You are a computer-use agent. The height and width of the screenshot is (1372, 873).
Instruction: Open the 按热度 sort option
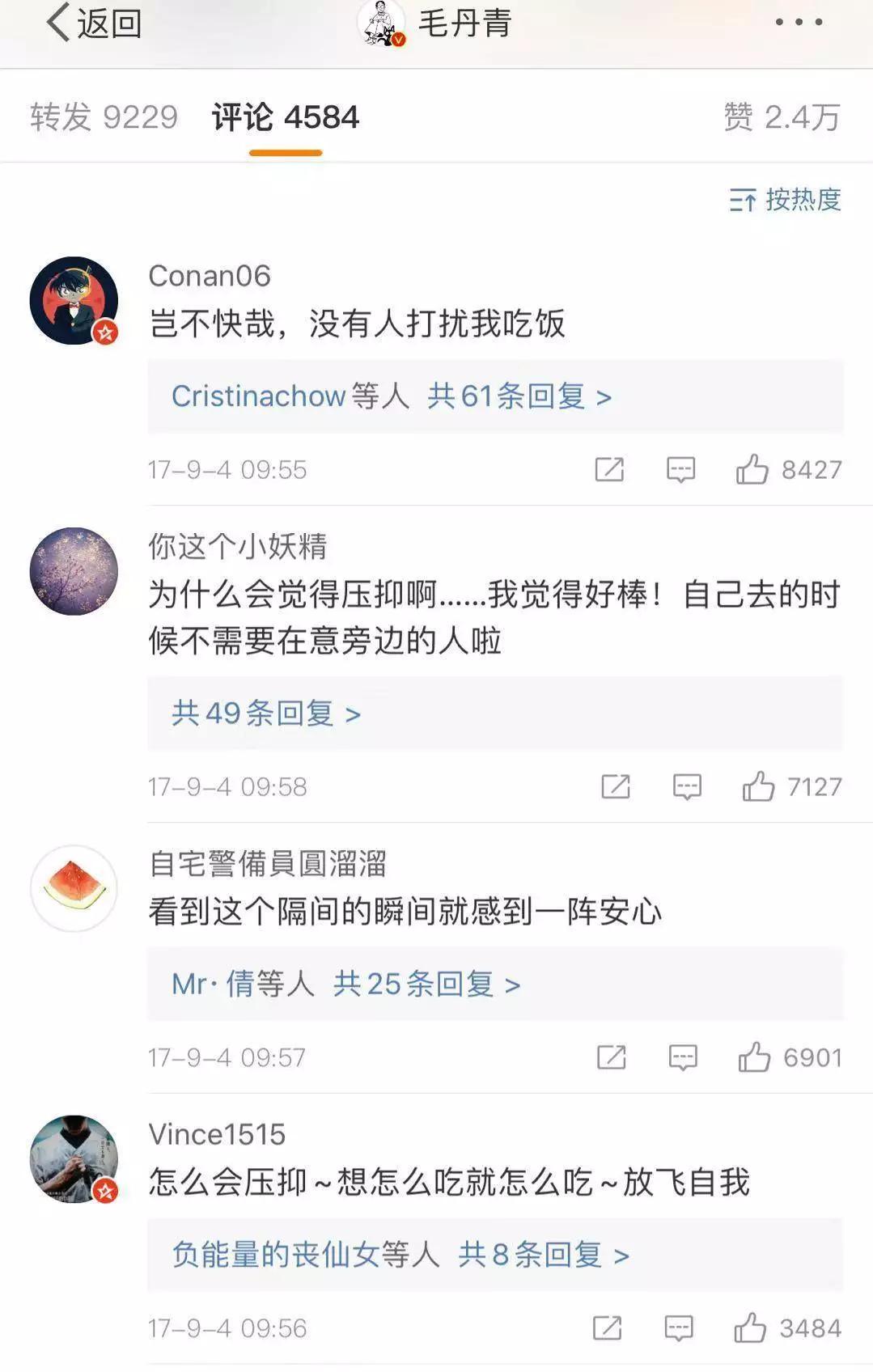pyautogui.click(x=785, y=199)
